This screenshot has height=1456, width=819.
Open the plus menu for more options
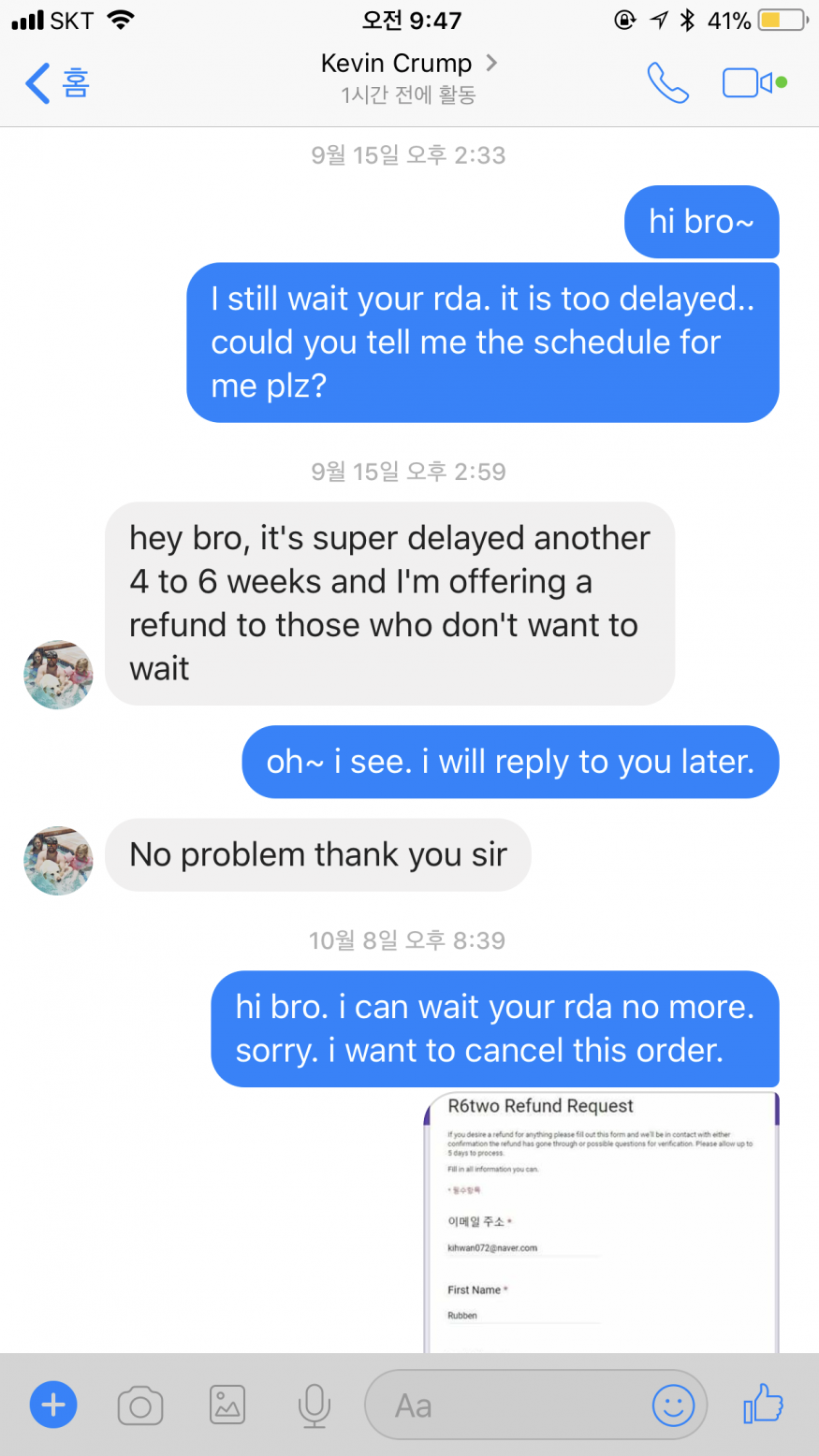click(53, 1405)
